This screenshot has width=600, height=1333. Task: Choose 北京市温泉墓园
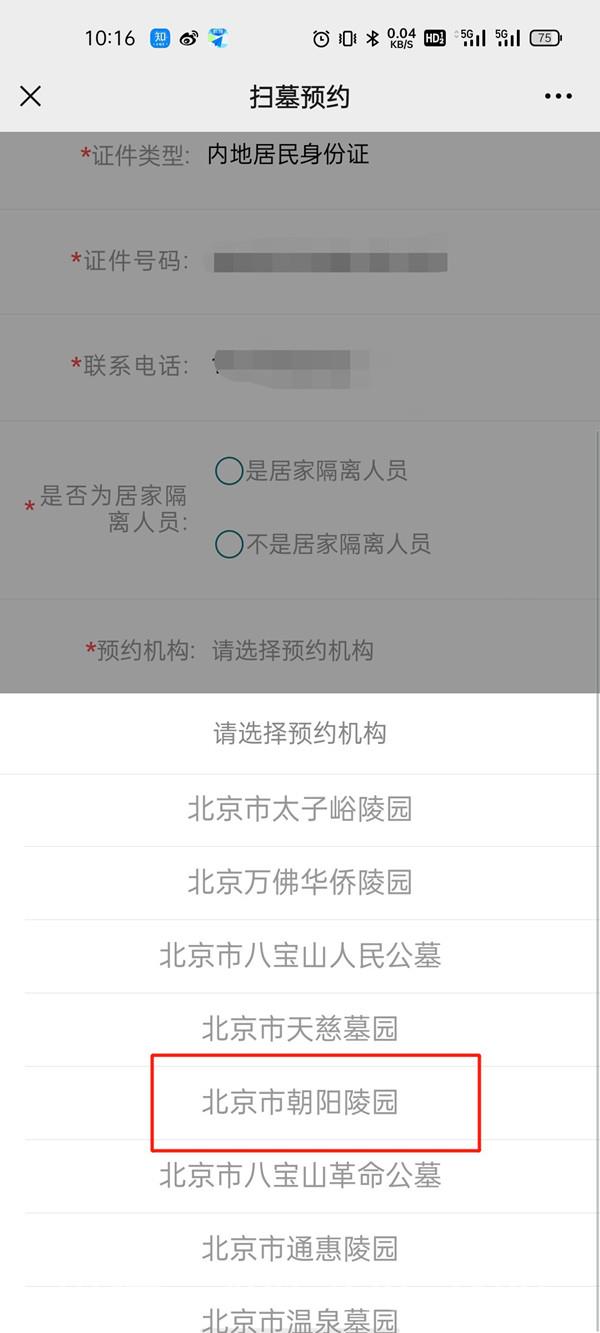pos(300,1318)
